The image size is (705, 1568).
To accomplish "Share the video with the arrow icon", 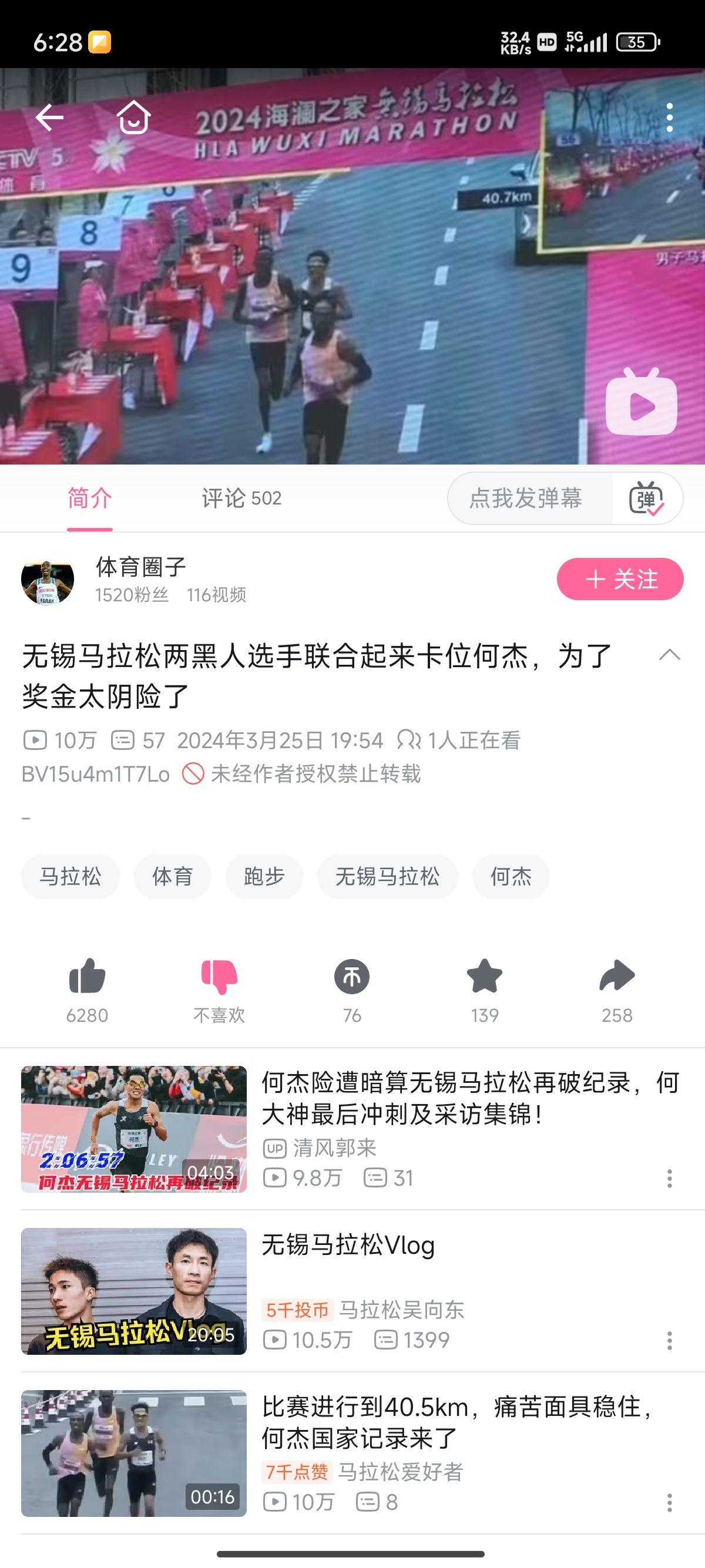I will [x=617, y=977].
